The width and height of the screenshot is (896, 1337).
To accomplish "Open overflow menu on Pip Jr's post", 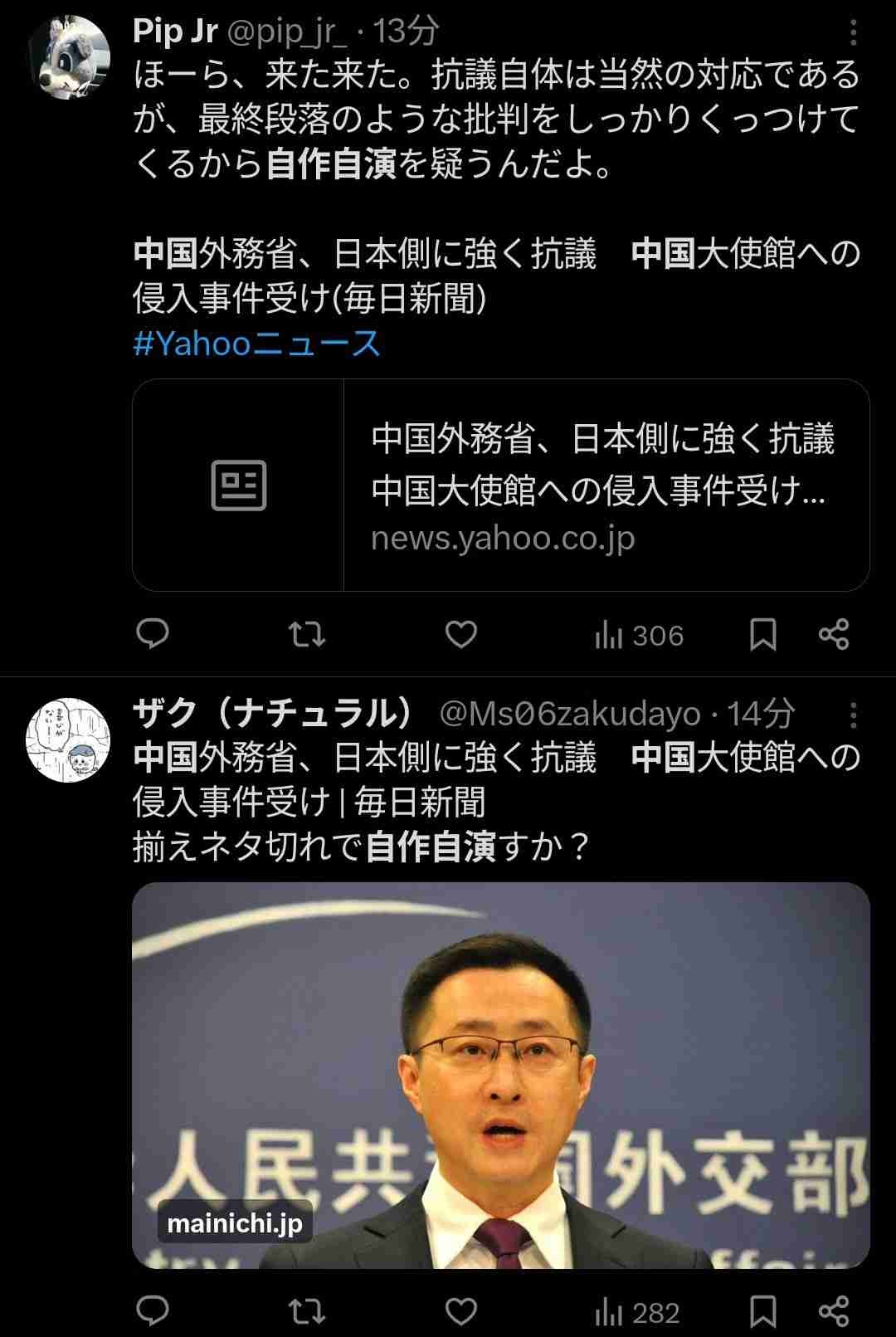I will click(x=854, y=33).
